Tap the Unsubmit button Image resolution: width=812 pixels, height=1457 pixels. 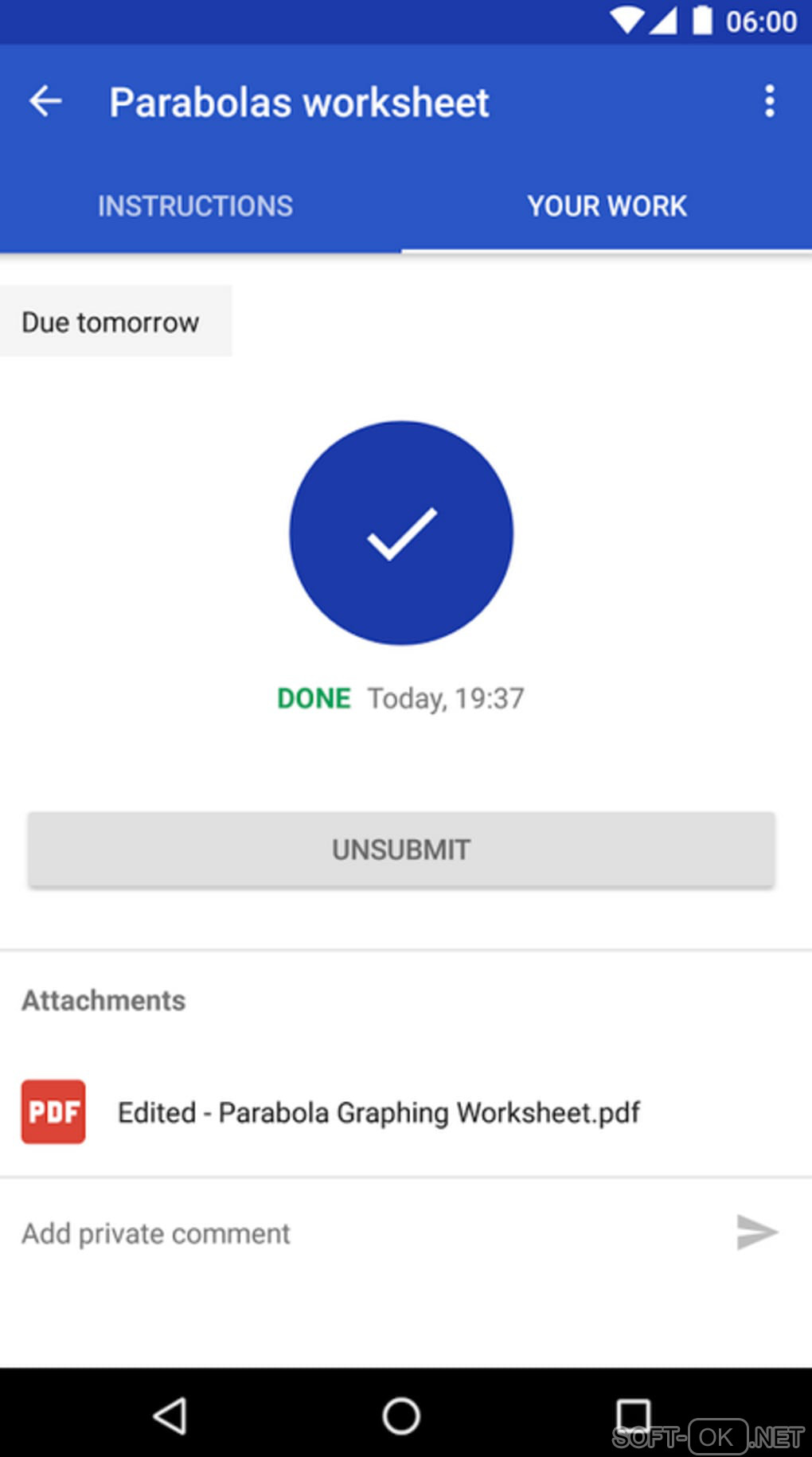tap(401, 850)
